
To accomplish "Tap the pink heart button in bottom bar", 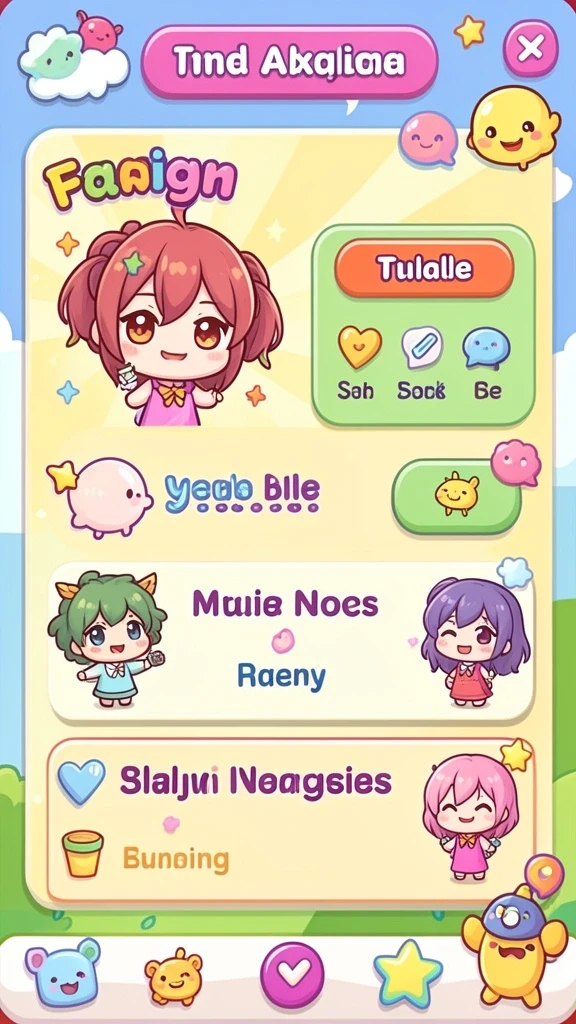I will [292, 975].
